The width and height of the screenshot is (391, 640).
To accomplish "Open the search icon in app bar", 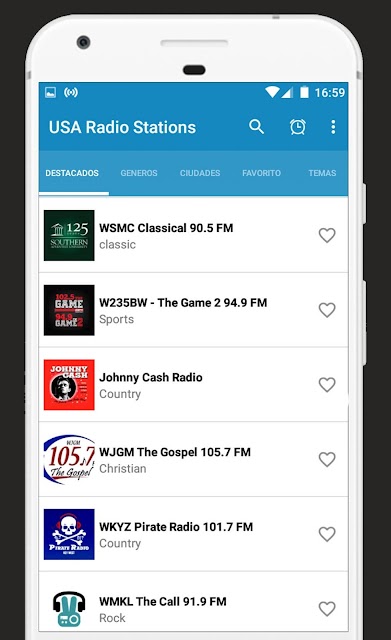I will pos(256,127).
